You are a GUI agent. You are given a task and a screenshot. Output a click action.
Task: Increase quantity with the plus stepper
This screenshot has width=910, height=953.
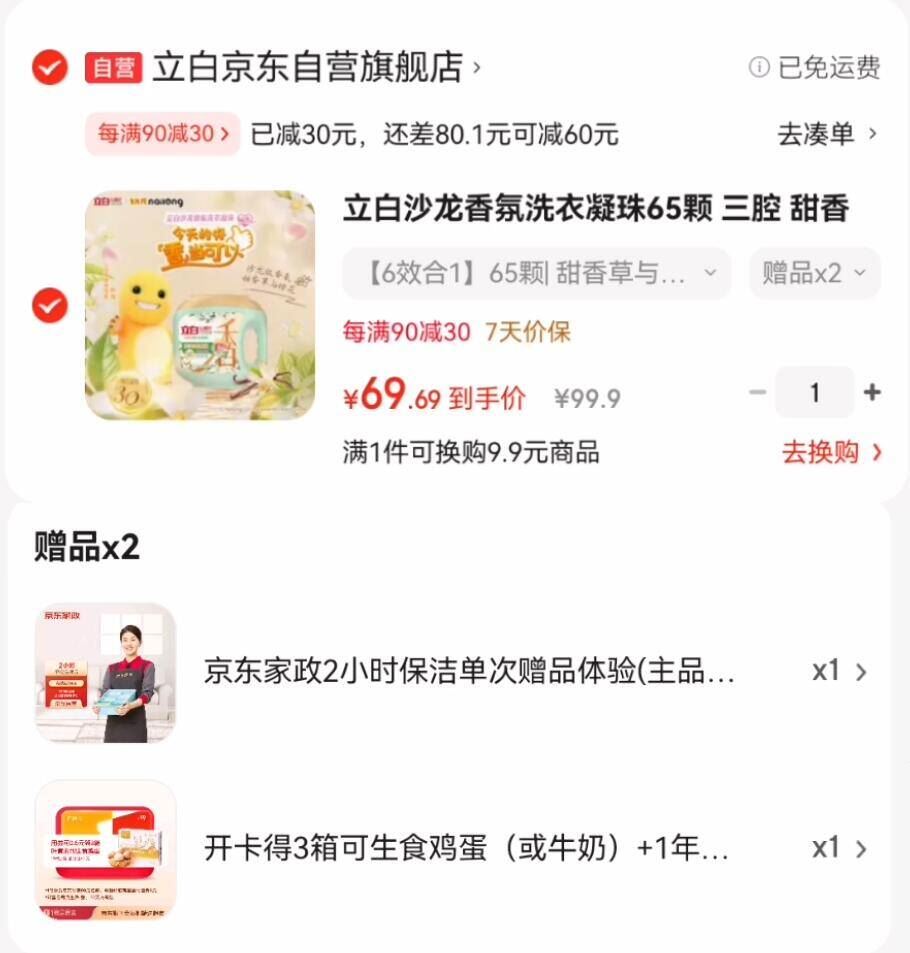pos(874,392)
